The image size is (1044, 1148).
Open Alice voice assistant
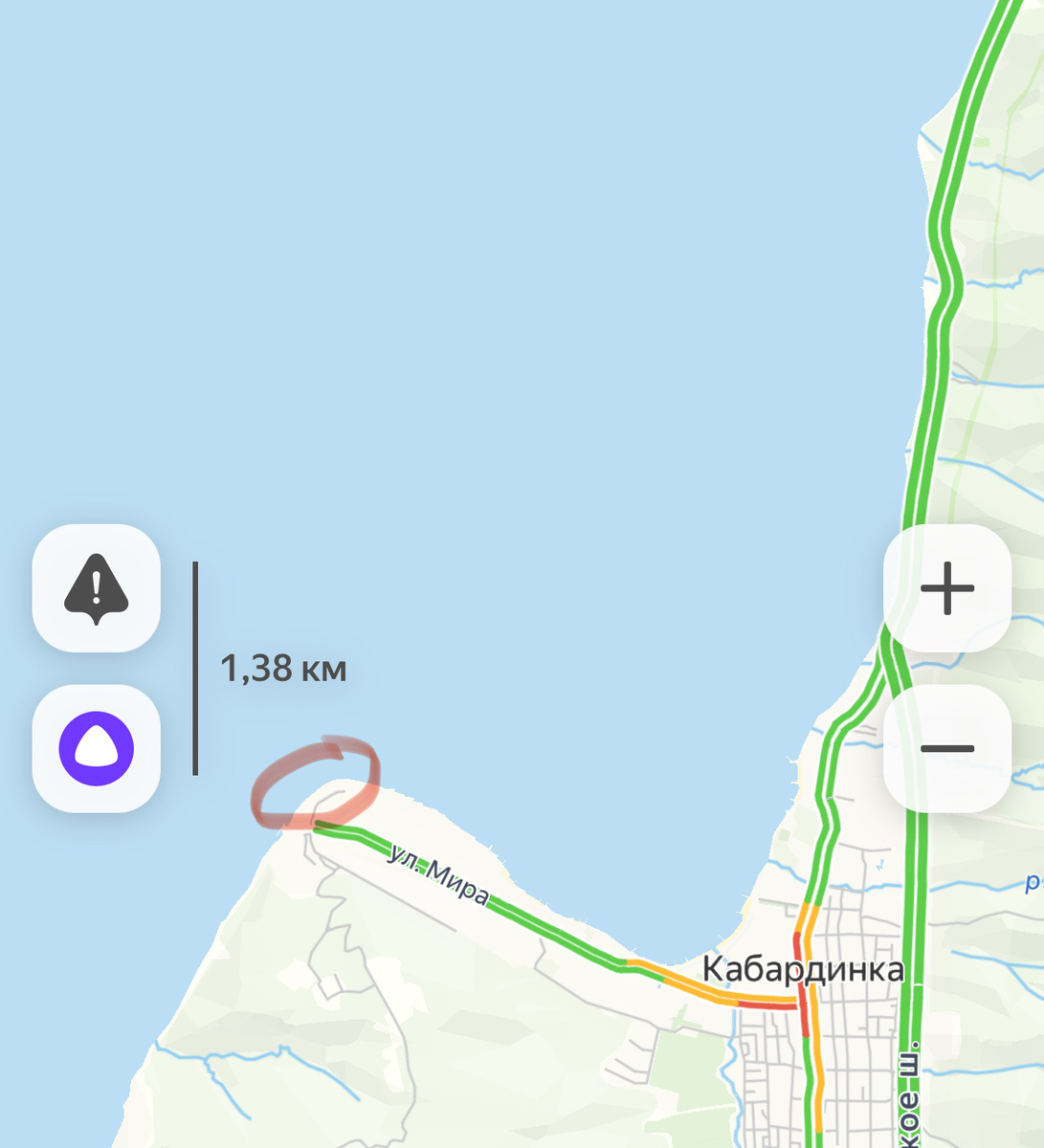pyautogui.click(x=96, y=748)
